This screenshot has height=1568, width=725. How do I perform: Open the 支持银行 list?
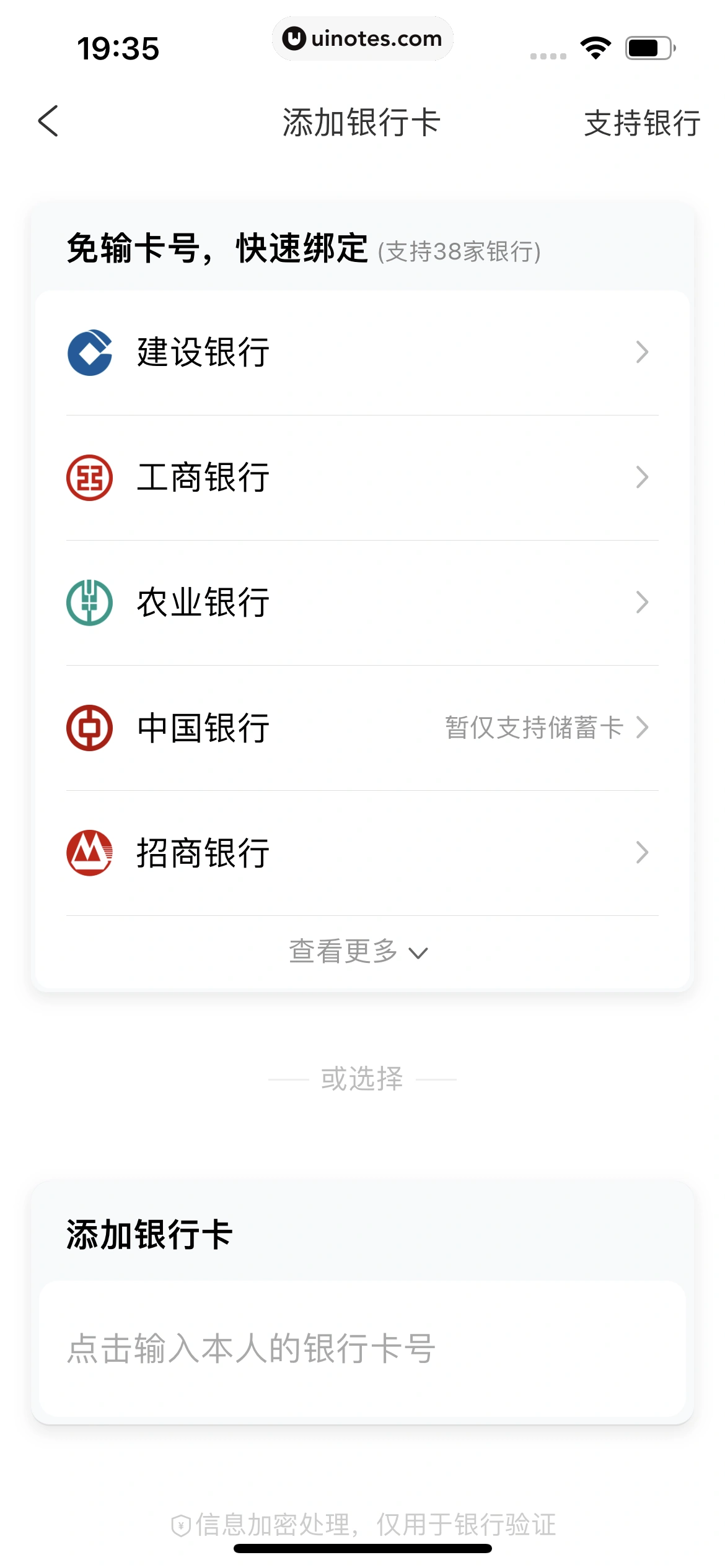pos(641,123)
